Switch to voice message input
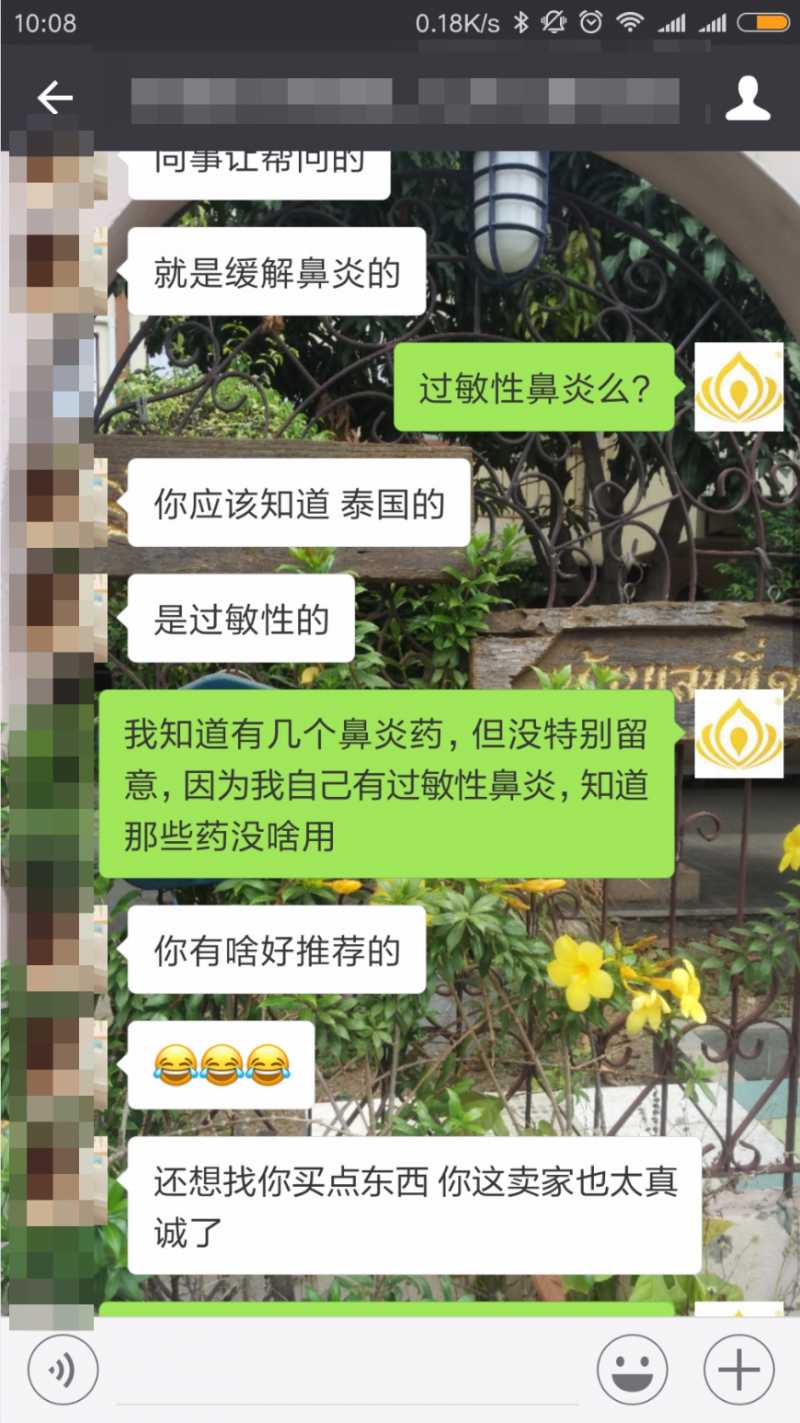 [63, 1369]
